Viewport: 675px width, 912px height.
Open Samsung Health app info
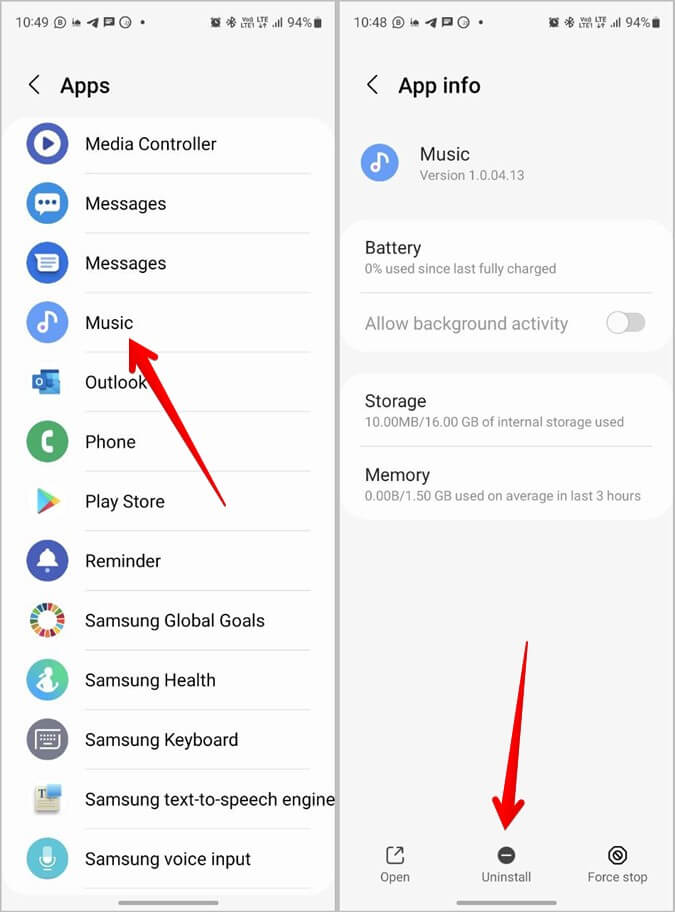(150, 680)
